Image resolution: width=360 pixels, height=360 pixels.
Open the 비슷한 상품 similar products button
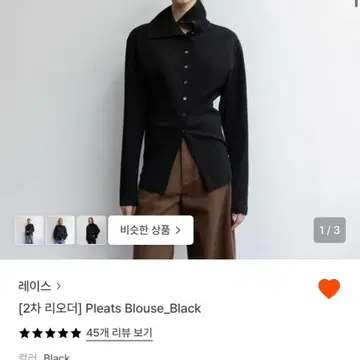[151, 230]
